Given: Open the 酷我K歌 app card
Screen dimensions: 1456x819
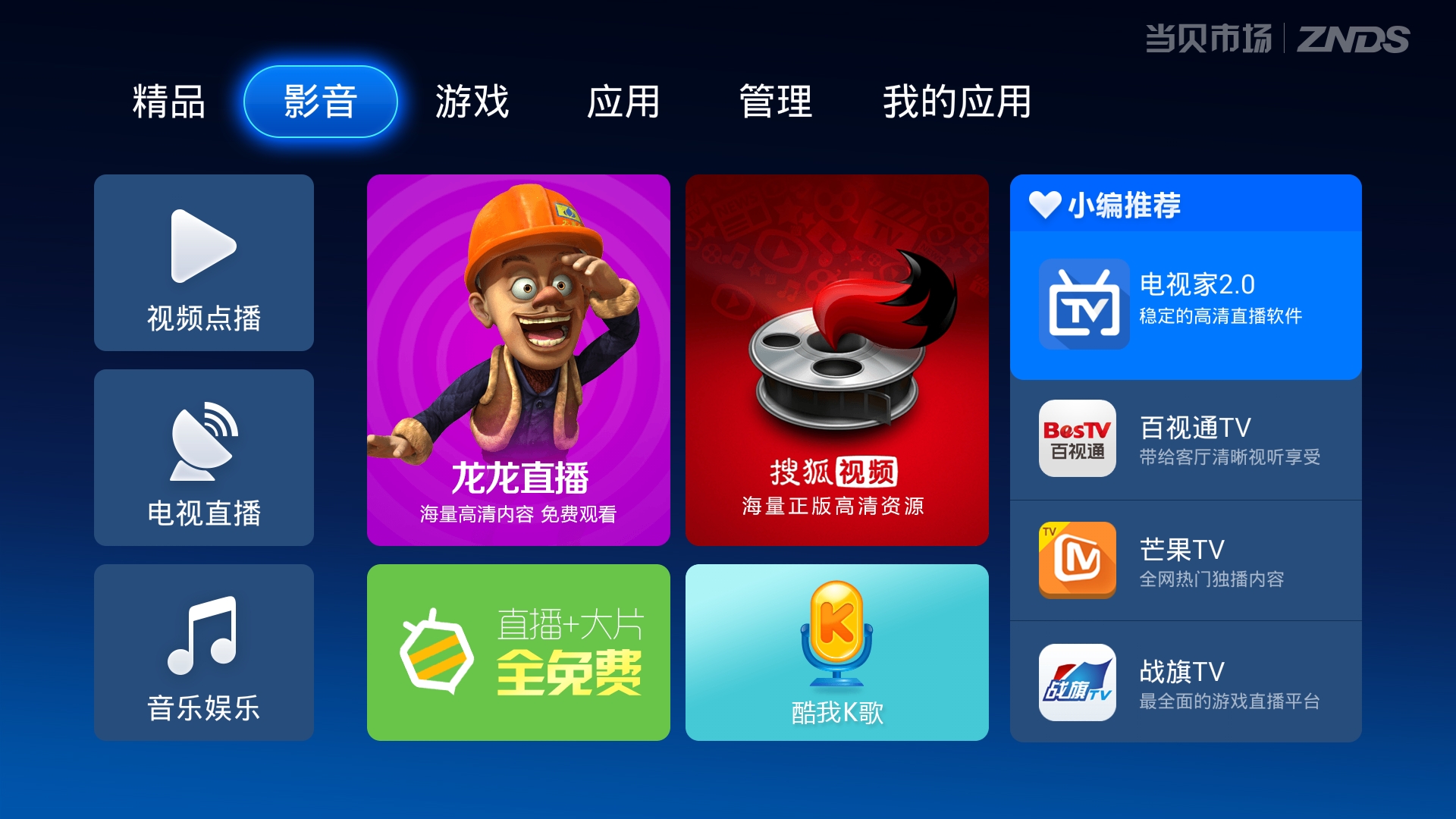Looking at the screenshot, I should point(837,652).
